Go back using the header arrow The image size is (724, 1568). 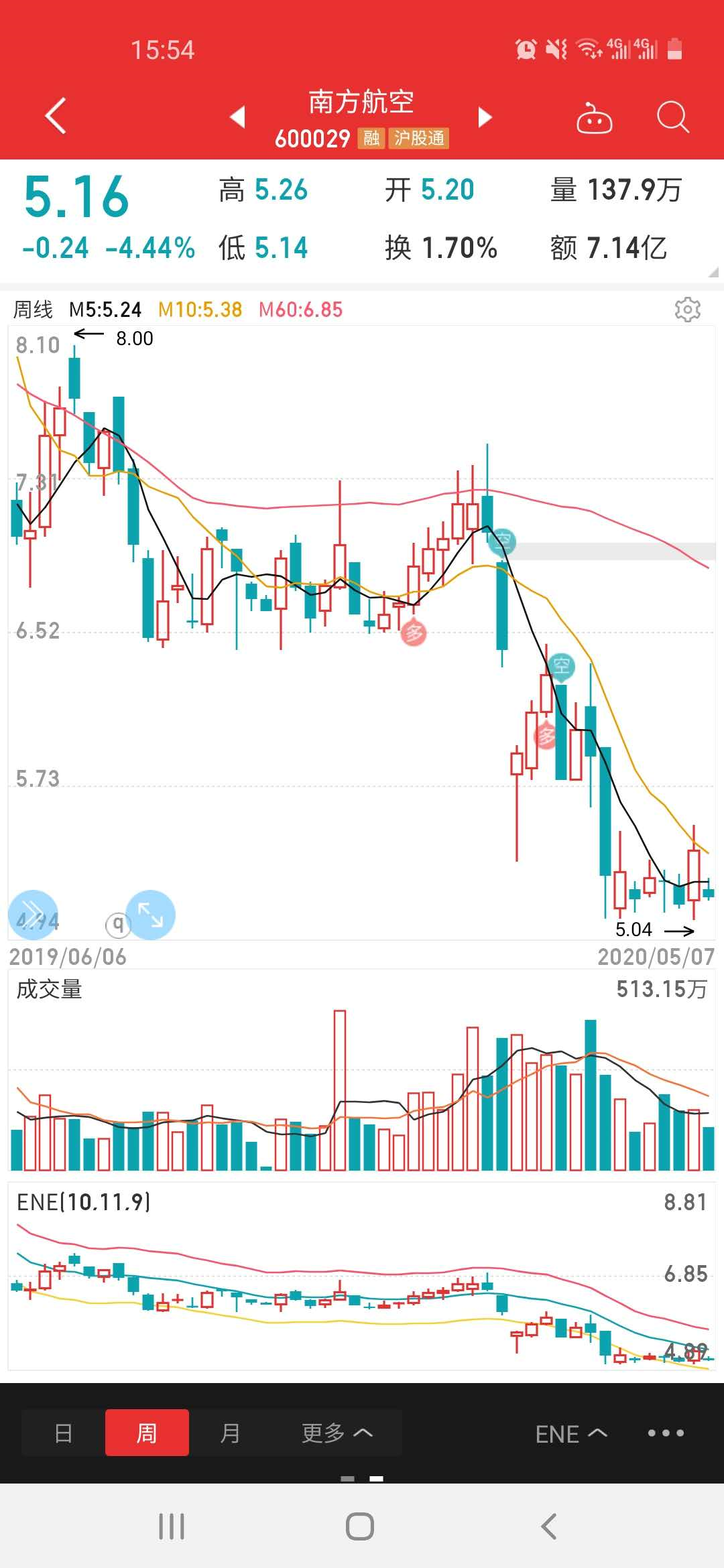click(x=56, y=116)
